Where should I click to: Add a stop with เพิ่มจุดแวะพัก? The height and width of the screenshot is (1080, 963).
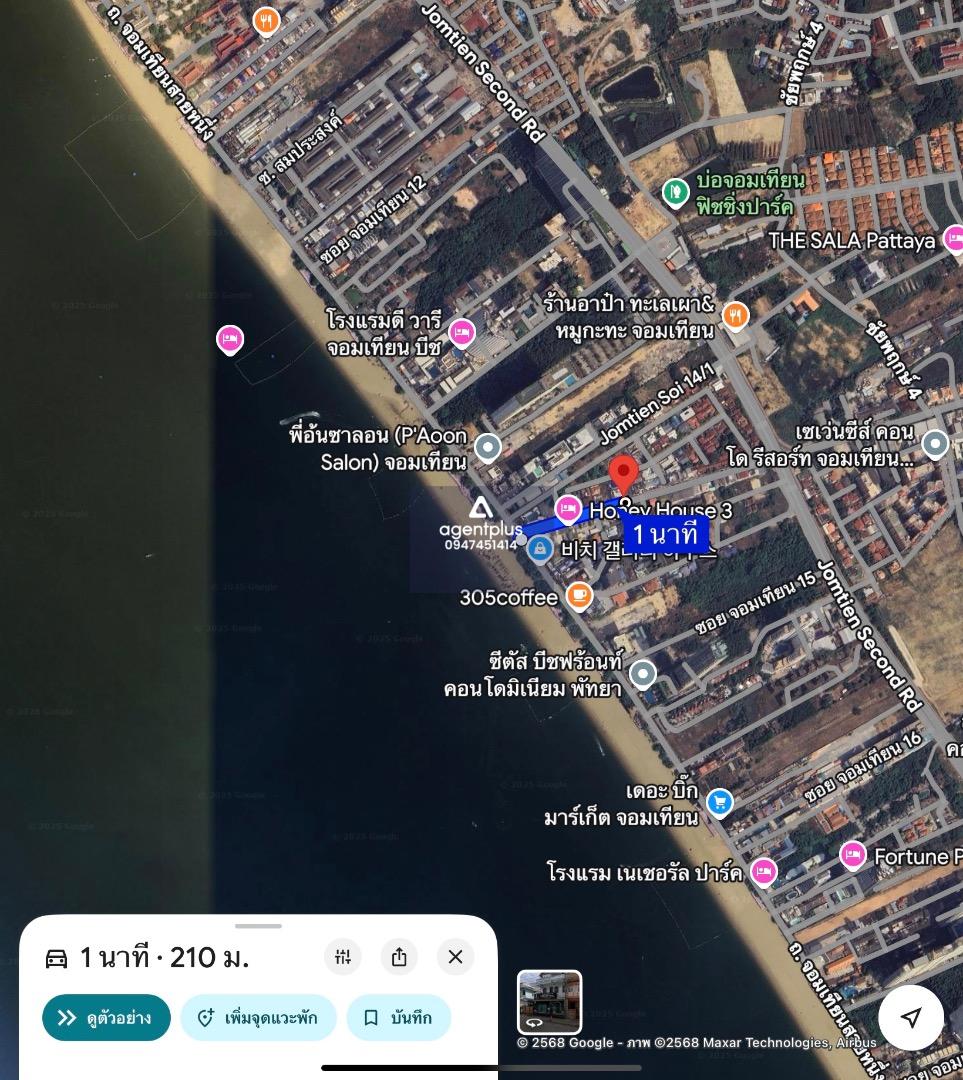pyautogui.click(x=258, y=1018)
